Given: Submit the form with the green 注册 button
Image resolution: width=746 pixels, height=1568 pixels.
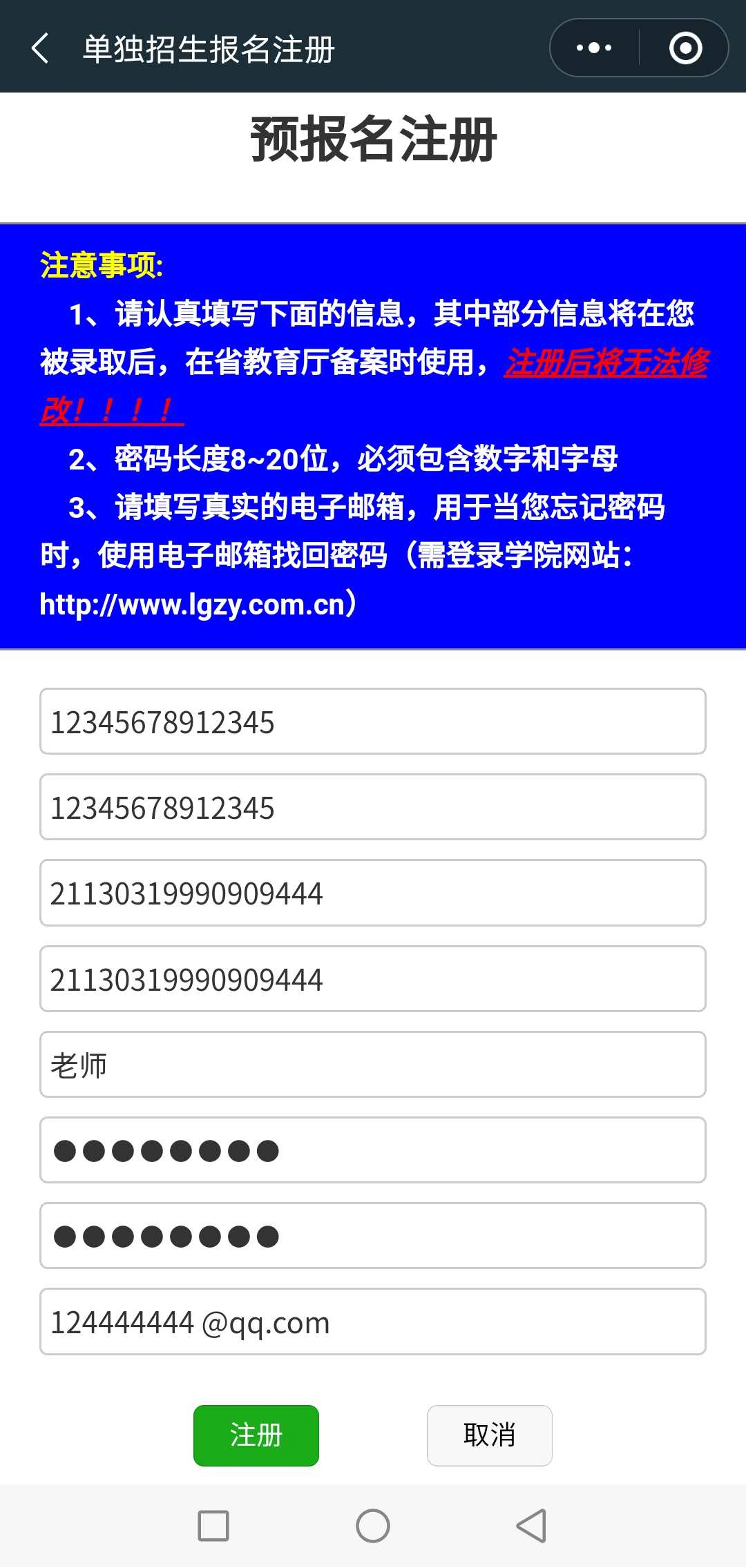Looking at the screenshot, I should tap(256, 1435).
